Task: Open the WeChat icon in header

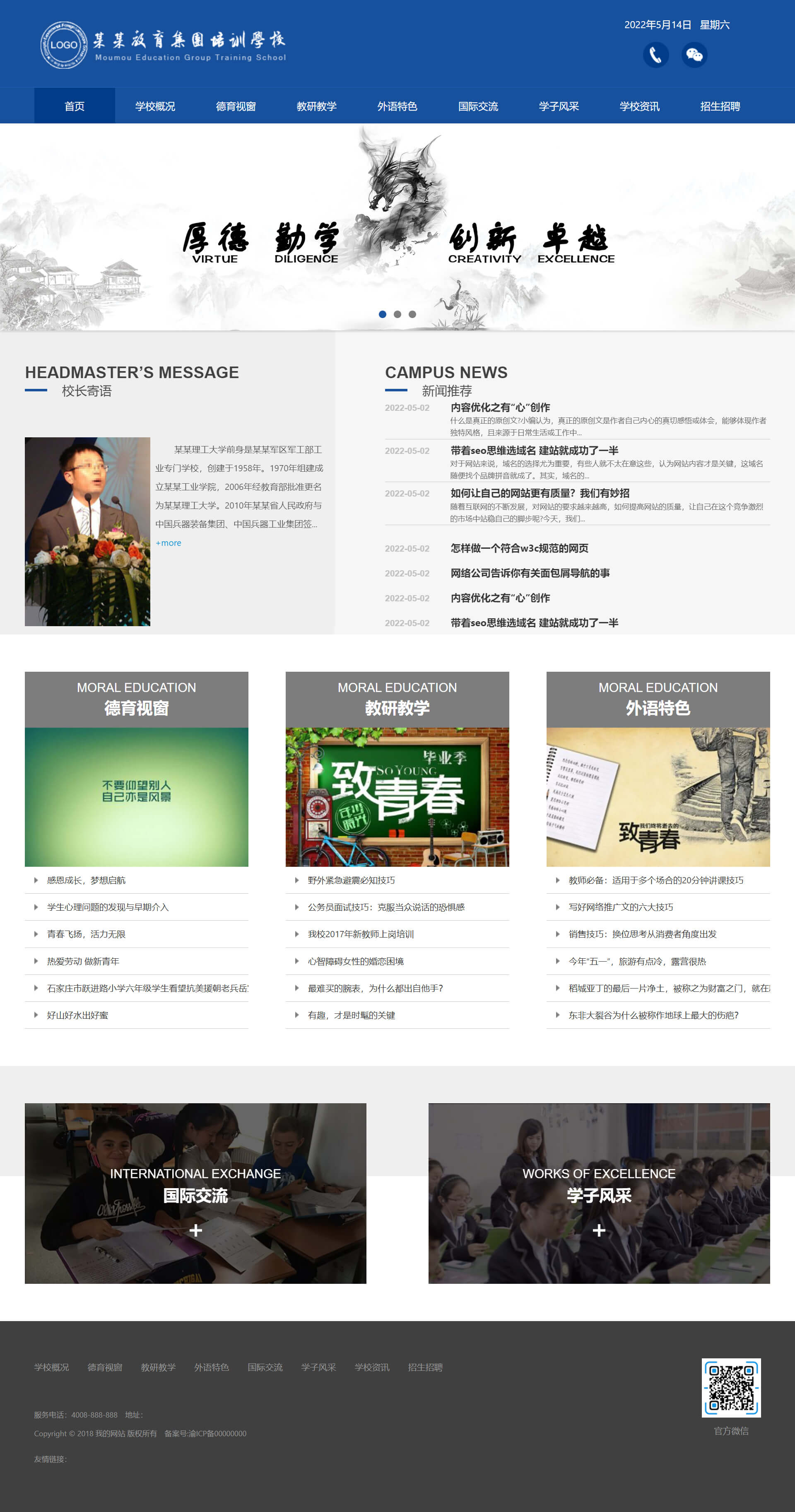Action: click(x=694, y=55)
